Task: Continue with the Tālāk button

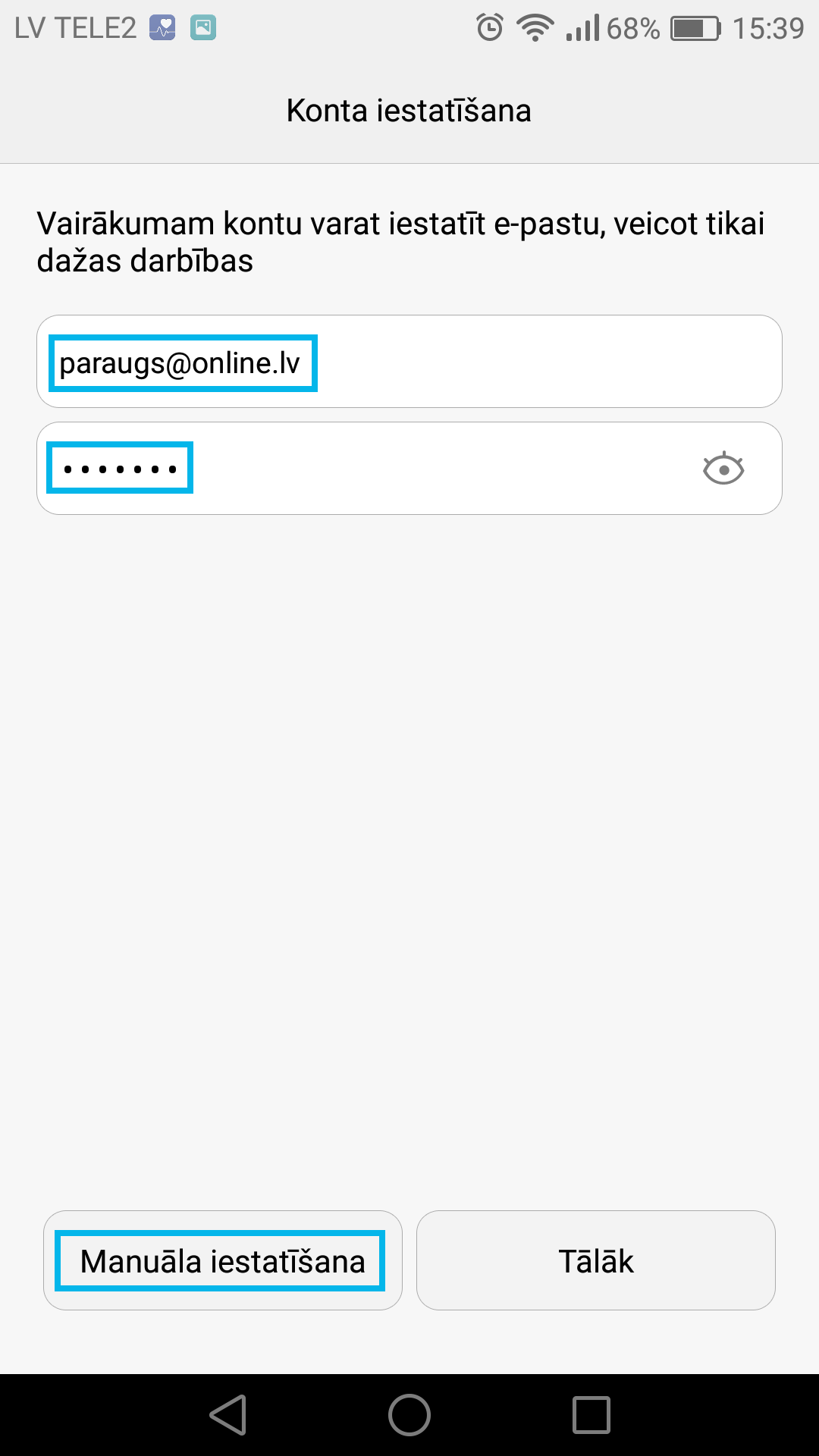Action: 596,1260
